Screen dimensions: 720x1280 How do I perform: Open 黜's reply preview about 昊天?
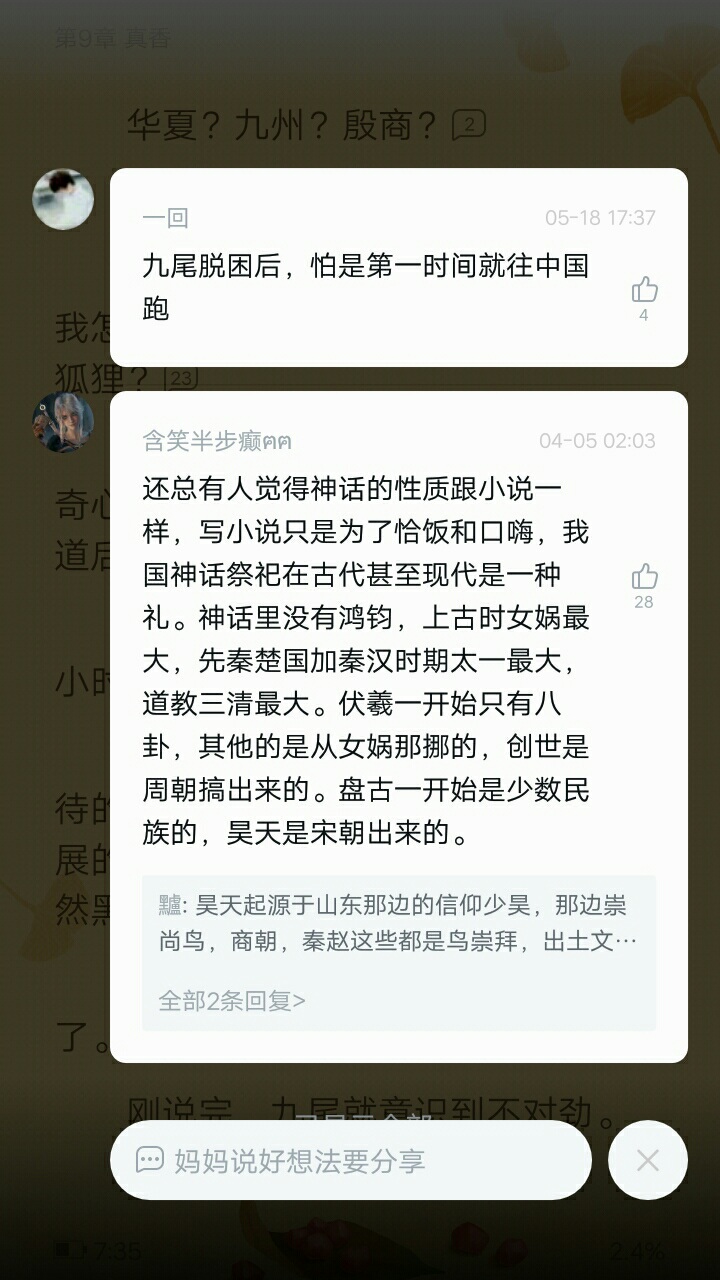coord(398,923)
